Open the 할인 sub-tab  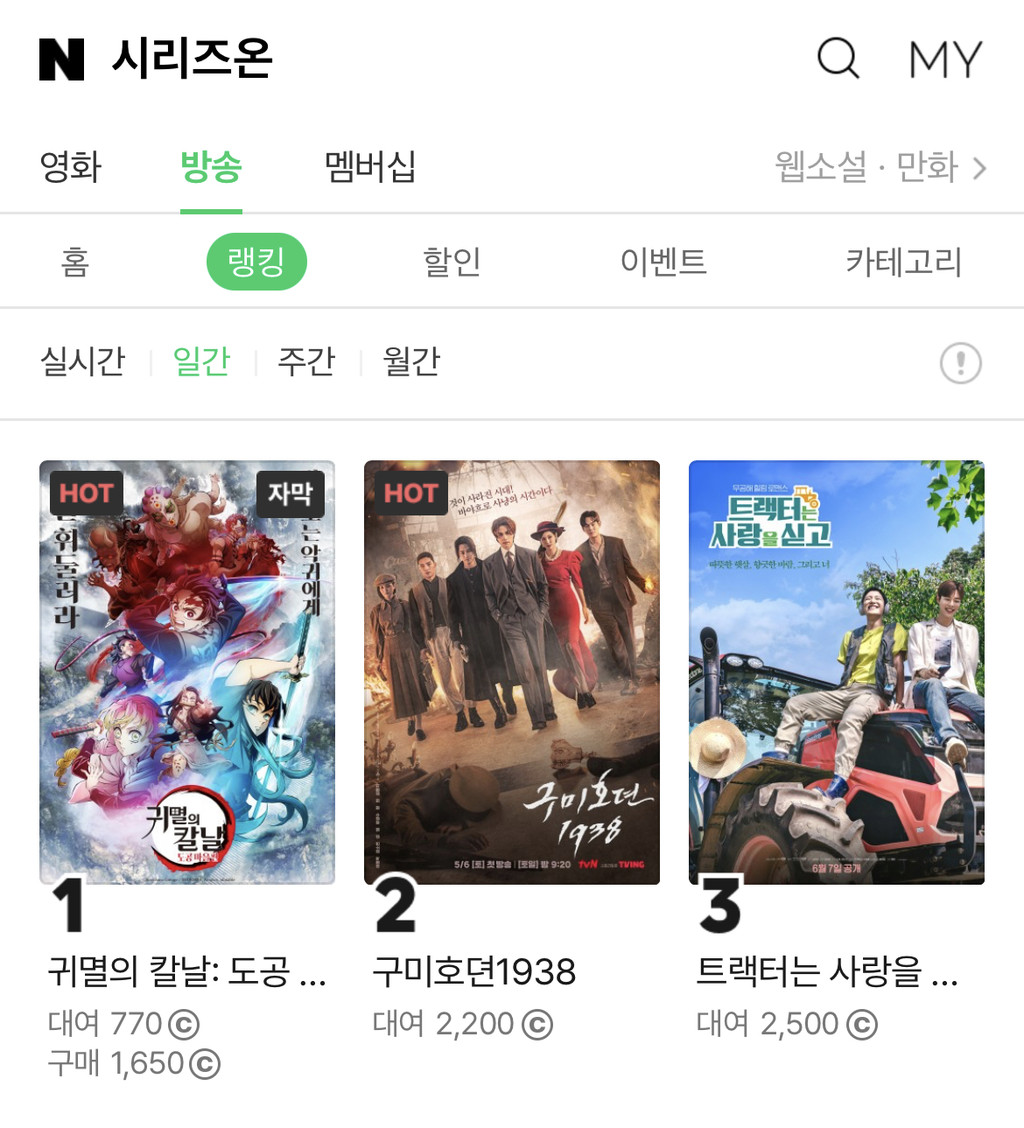click(x=452, y=261)
